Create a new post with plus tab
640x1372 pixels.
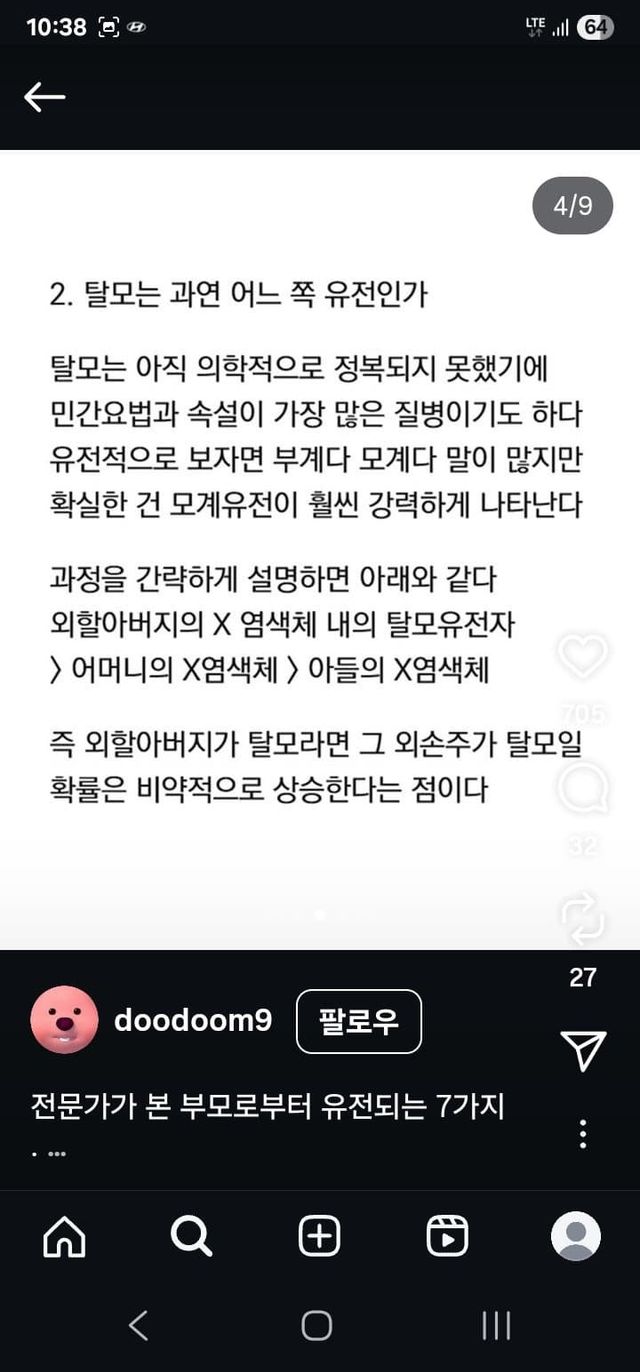(320, 1237)
